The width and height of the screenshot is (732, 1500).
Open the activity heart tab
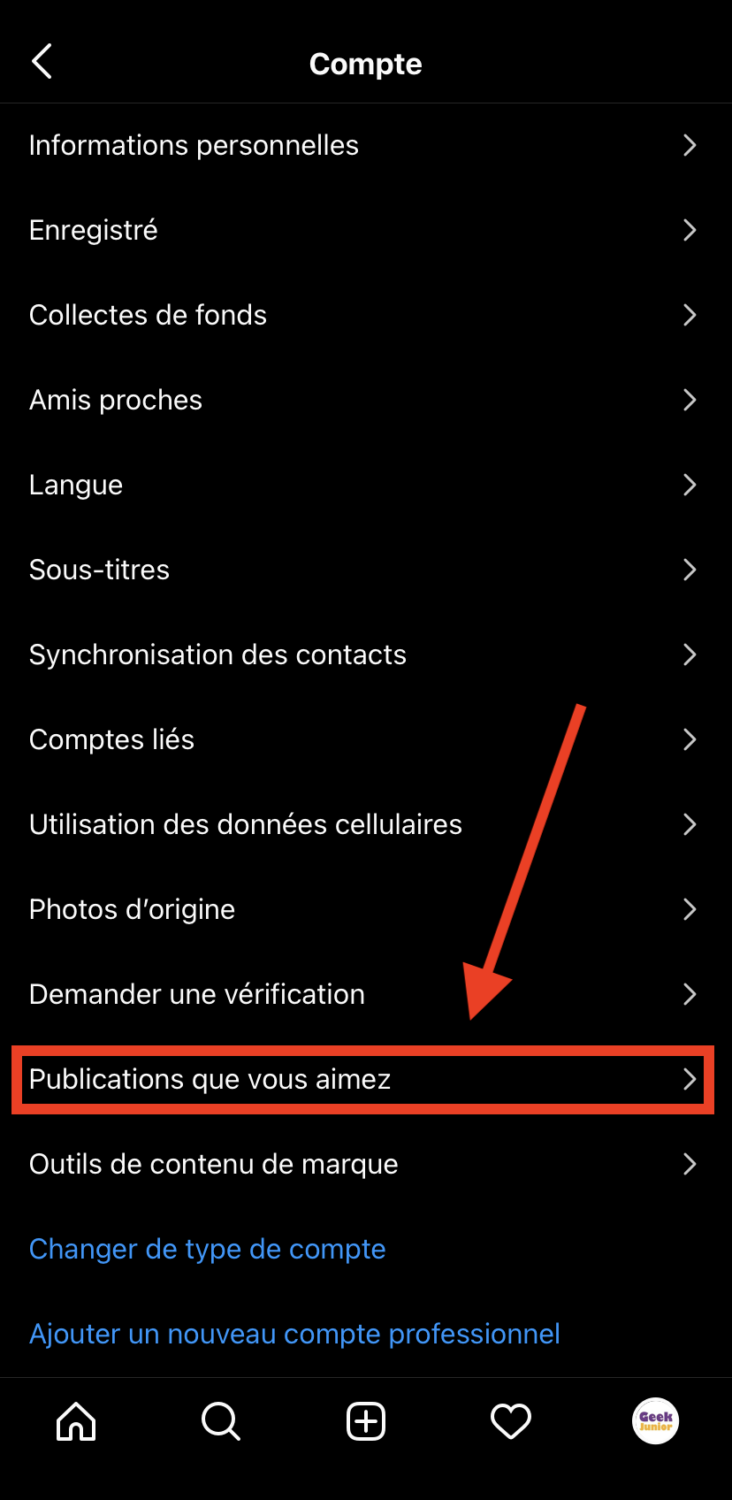tap(510, 1421)
